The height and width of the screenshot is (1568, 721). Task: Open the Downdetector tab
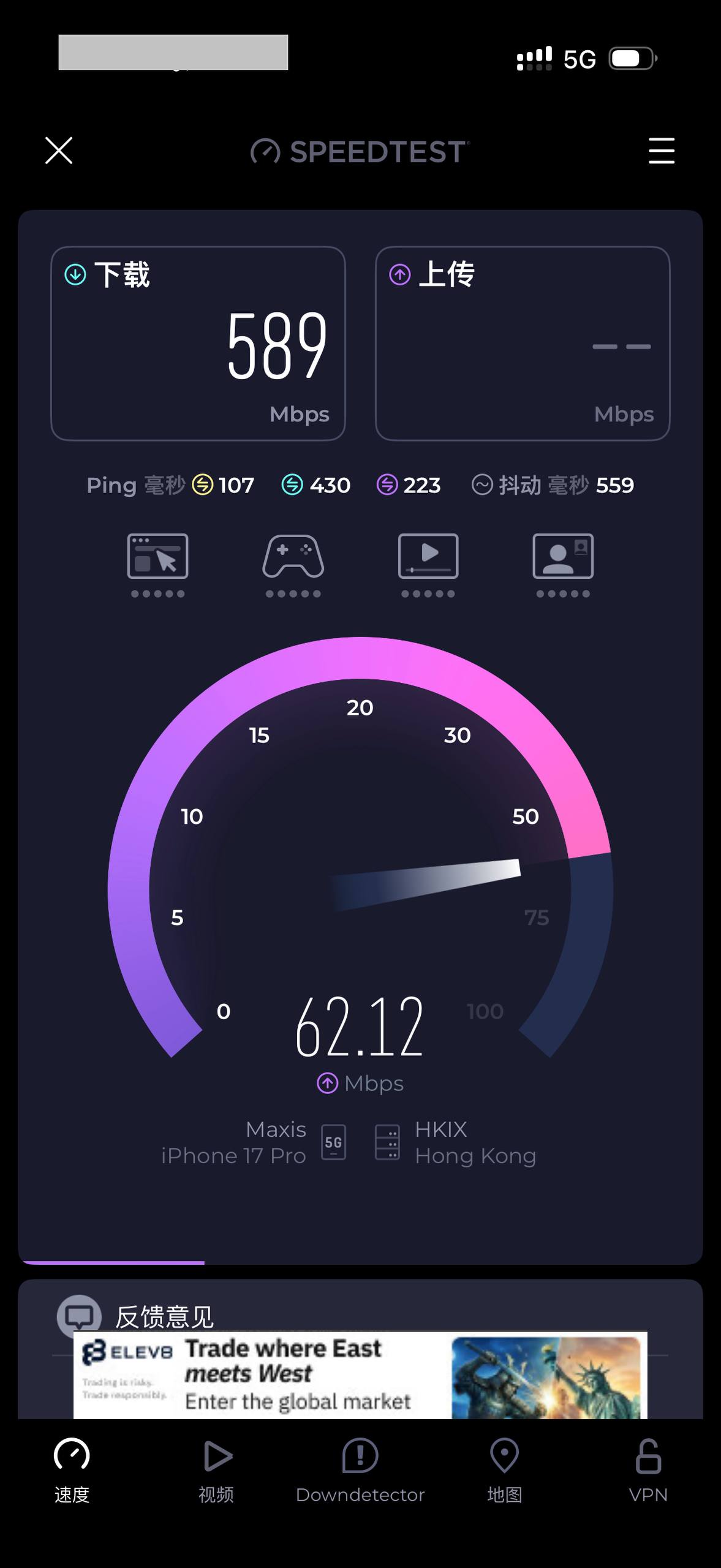(x=360, y=1471)
